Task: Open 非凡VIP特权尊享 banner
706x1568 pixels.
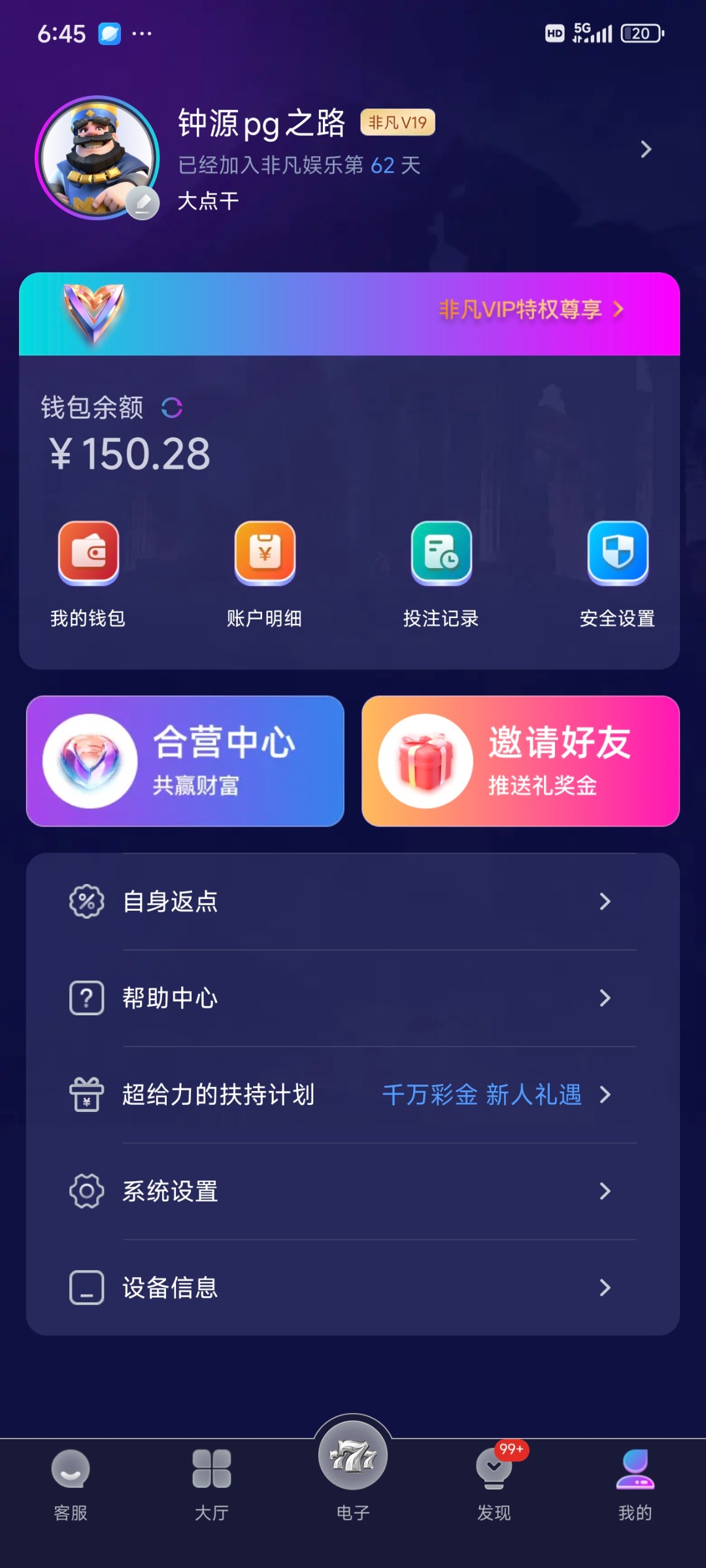Action: coord(531,310)
